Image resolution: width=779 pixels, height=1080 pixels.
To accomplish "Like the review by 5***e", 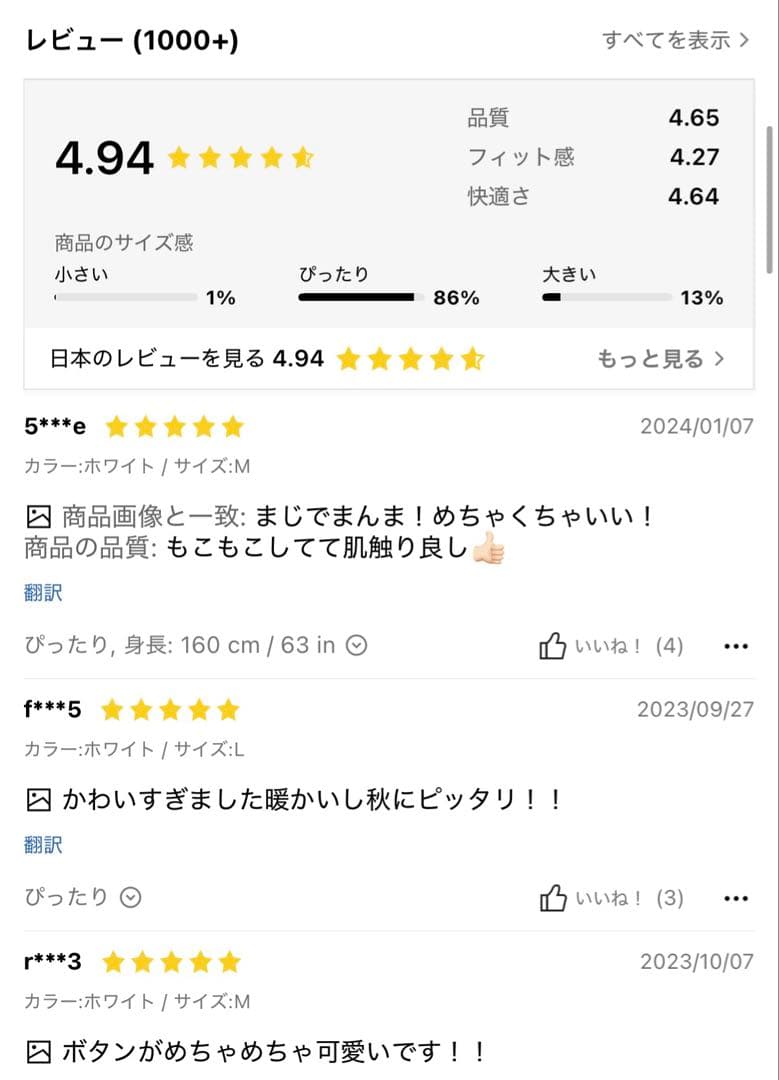I will [x=553, y=646].
